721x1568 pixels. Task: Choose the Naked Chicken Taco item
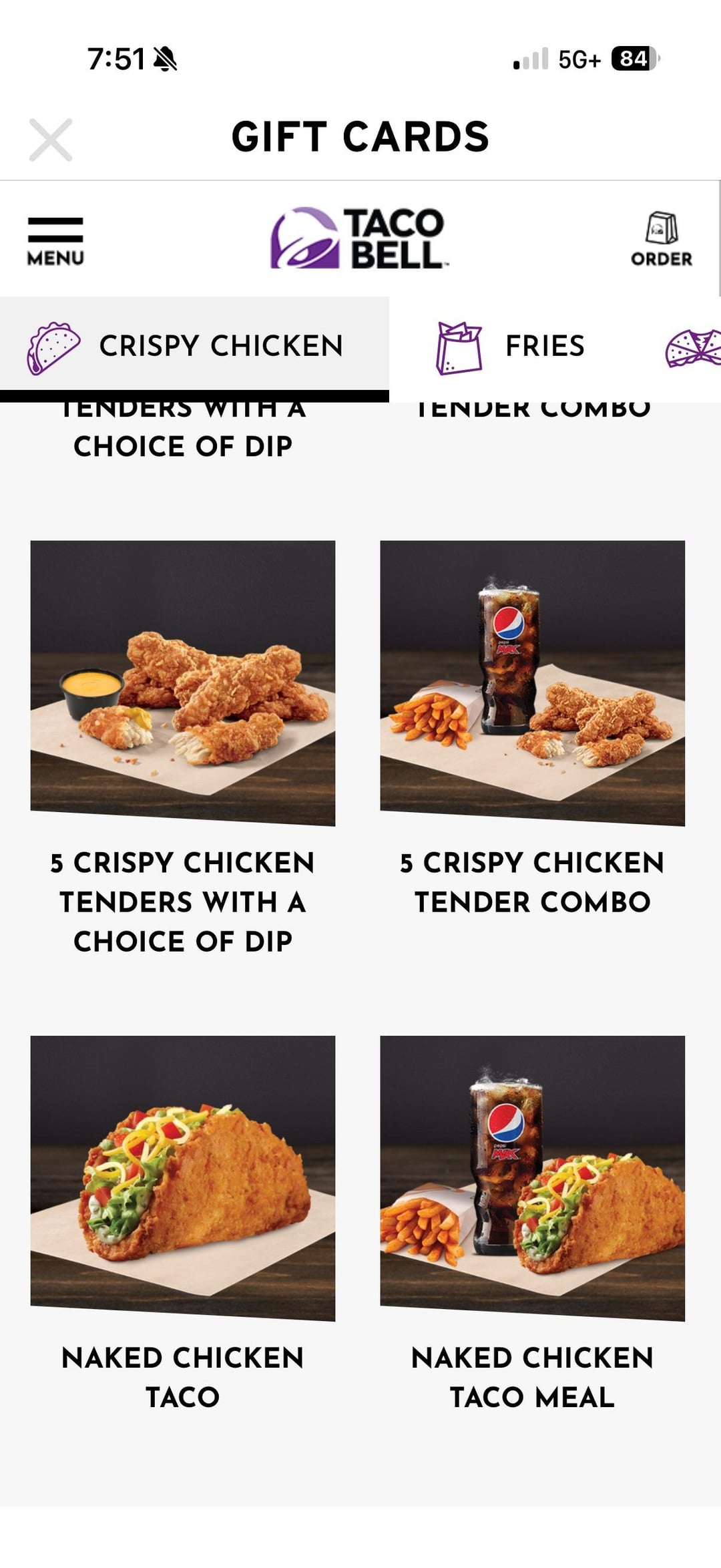pos(183,1178)
